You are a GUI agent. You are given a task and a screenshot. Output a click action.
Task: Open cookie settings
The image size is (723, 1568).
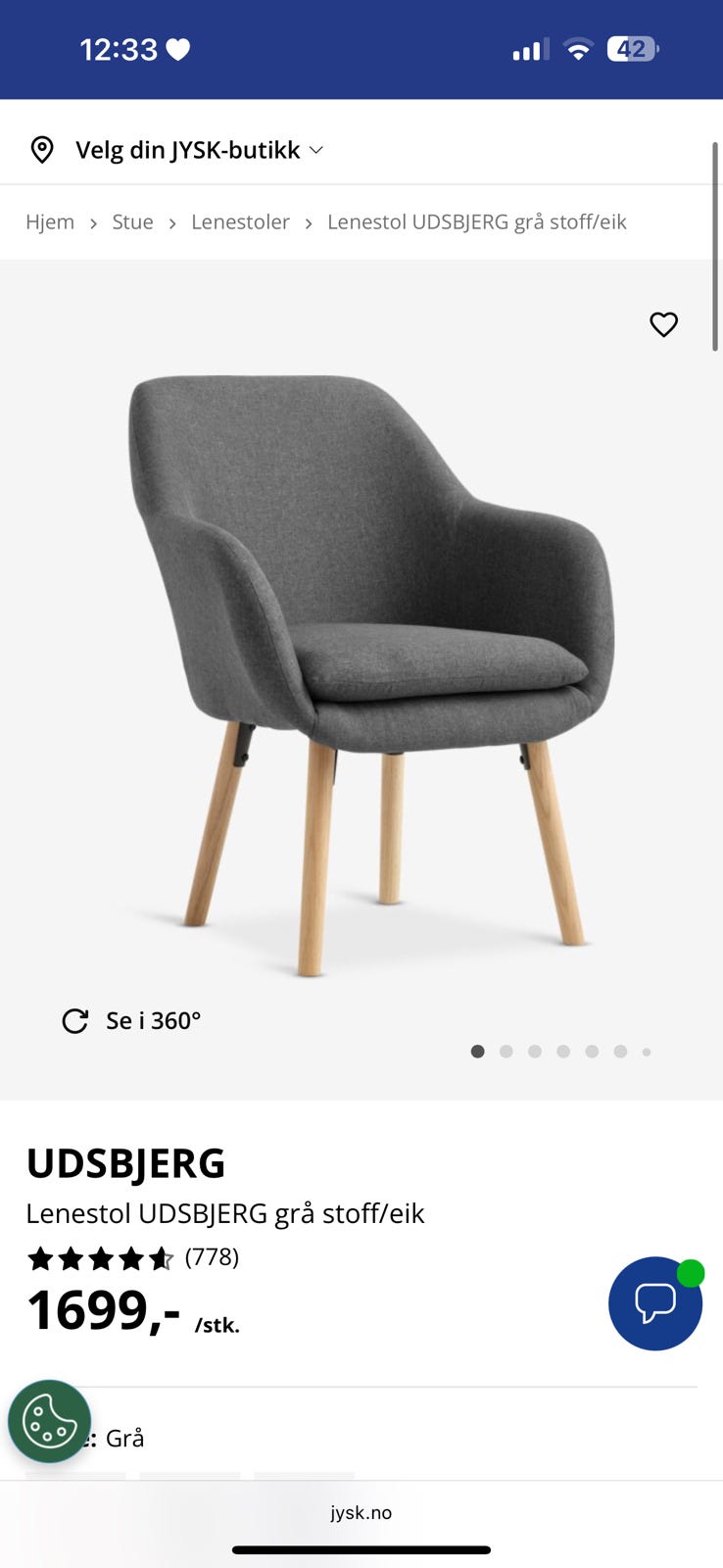pyautogui.click(x=49, y=1421)
